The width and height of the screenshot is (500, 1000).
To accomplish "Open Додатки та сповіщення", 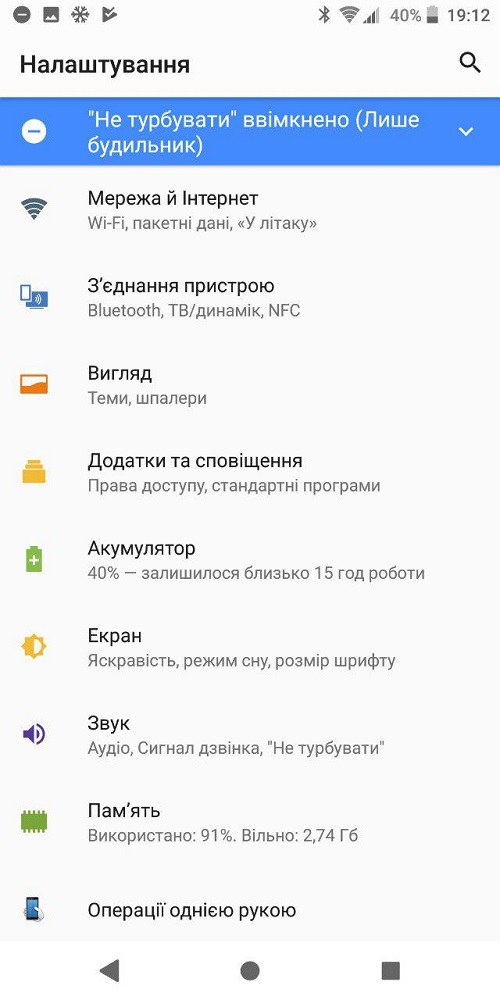I will (250, 472).
